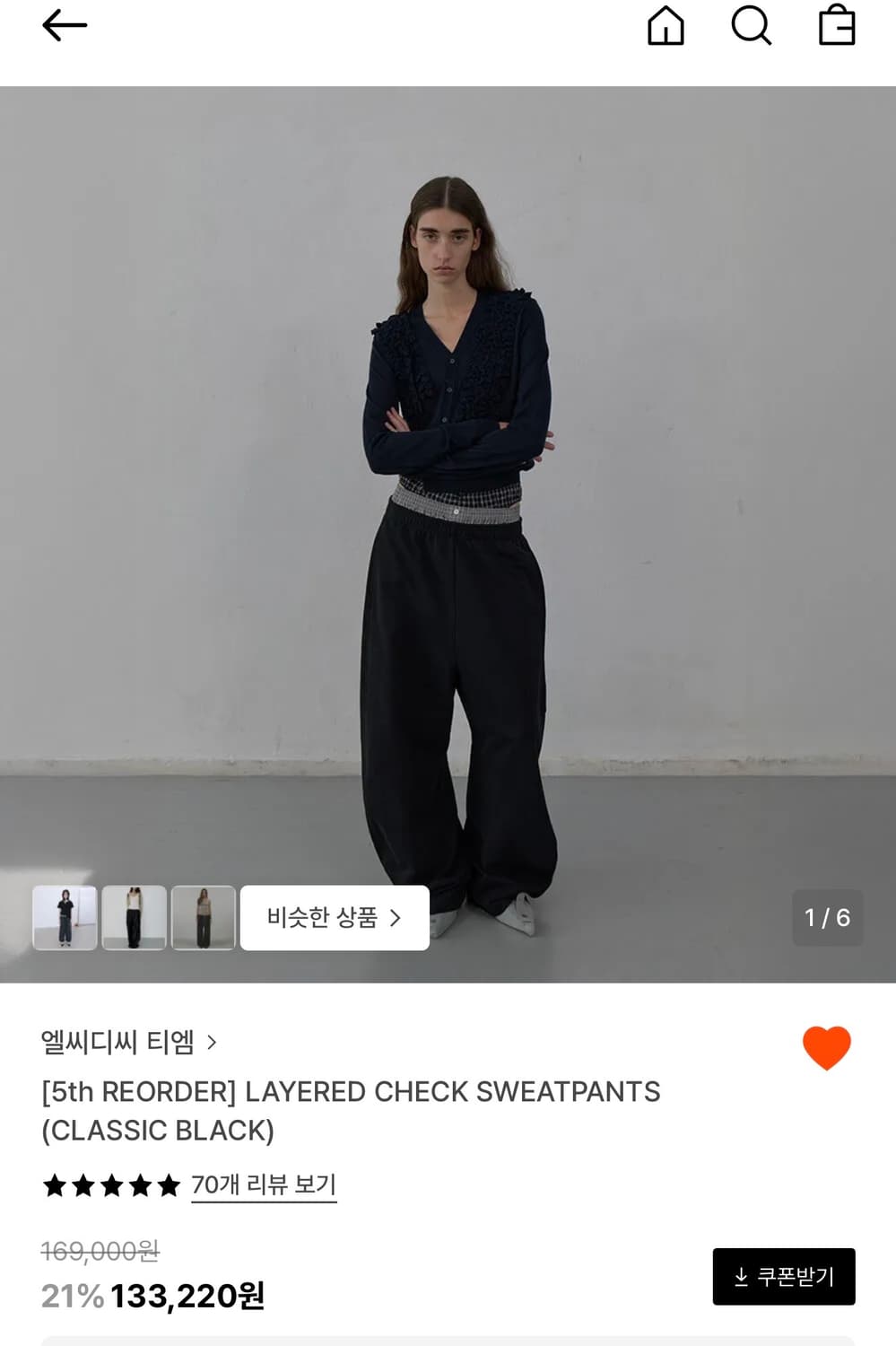Select the brand name 엘씨디씨 티엠
This screenshot has width=896, height=1346.
[117, 1043]
